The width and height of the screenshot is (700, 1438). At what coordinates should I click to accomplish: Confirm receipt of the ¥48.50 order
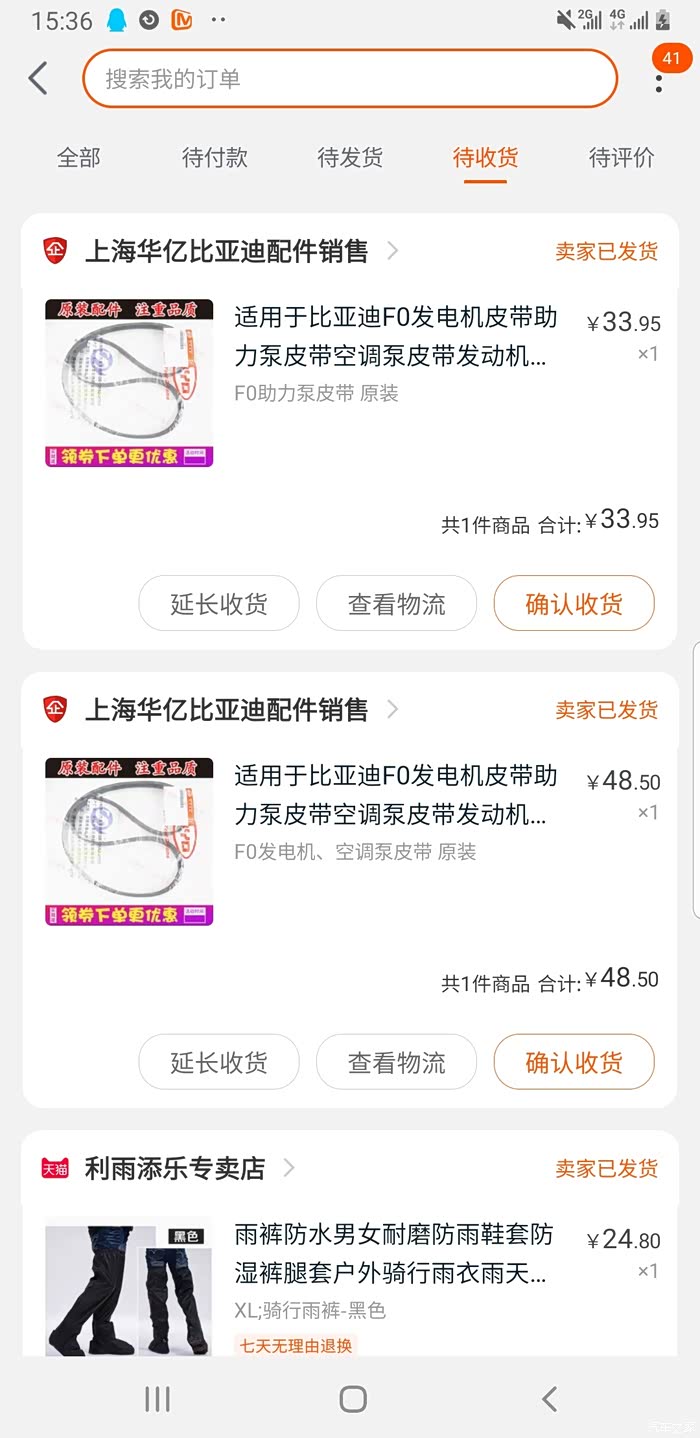click(574, 1061)
